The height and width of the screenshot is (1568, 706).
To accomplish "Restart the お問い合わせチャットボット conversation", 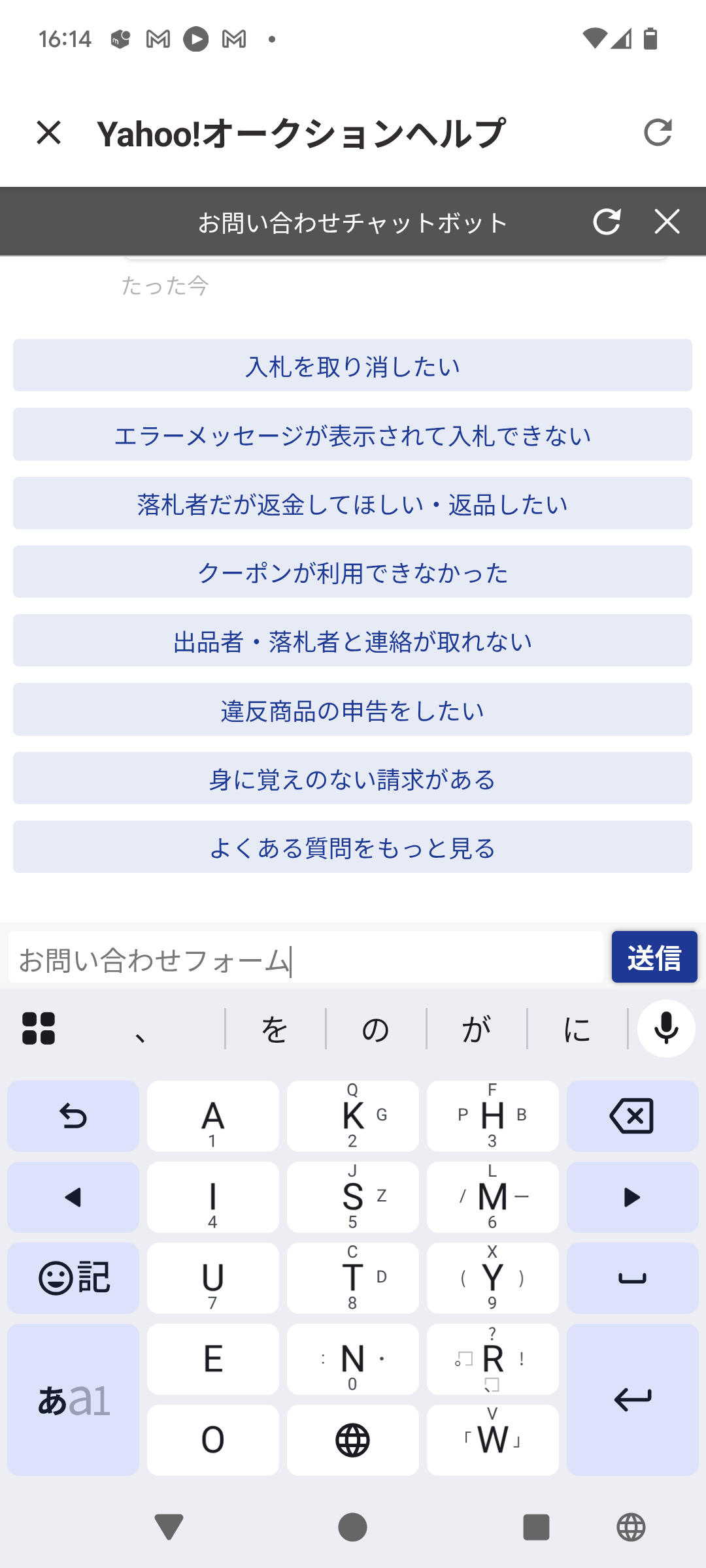I will 607,221.
